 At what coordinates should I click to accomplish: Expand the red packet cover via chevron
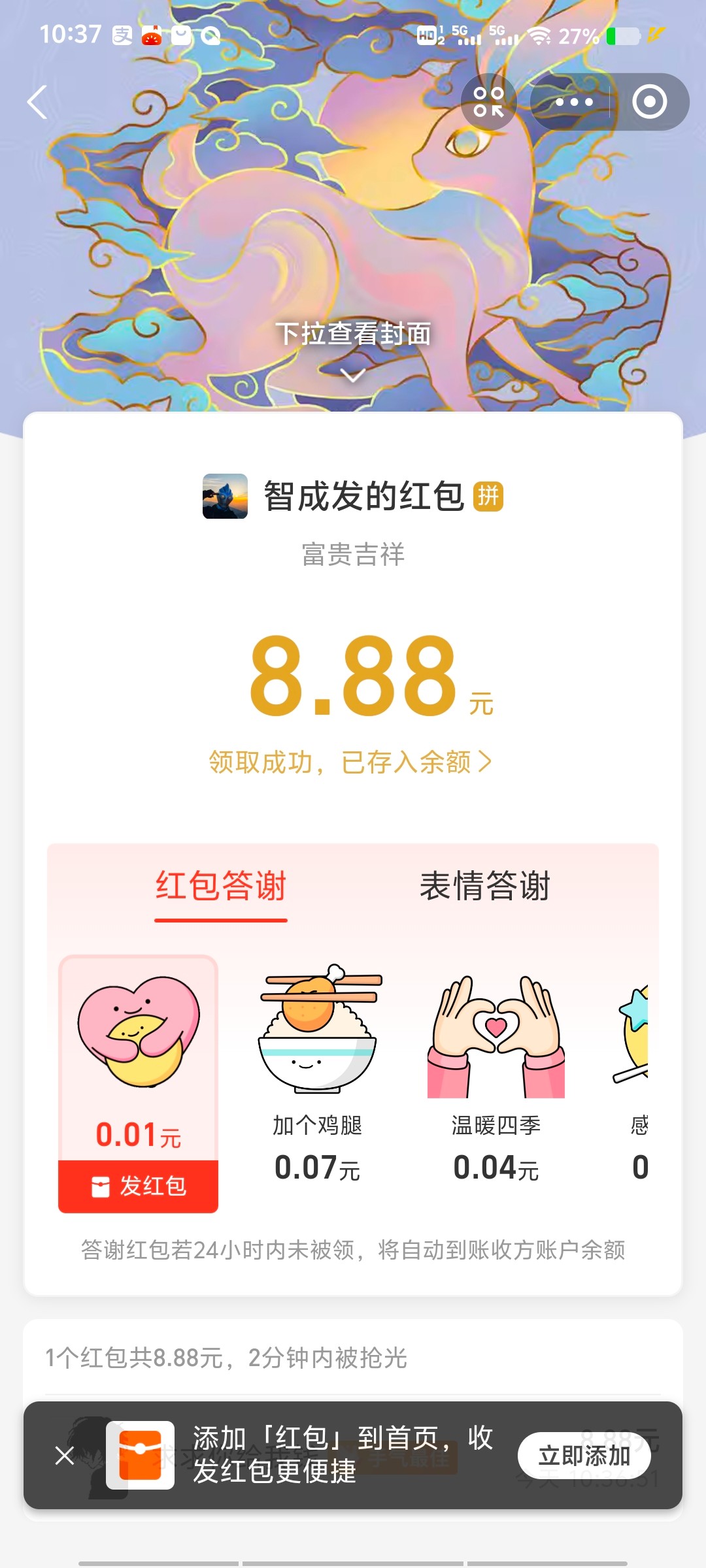pos(353,375)
